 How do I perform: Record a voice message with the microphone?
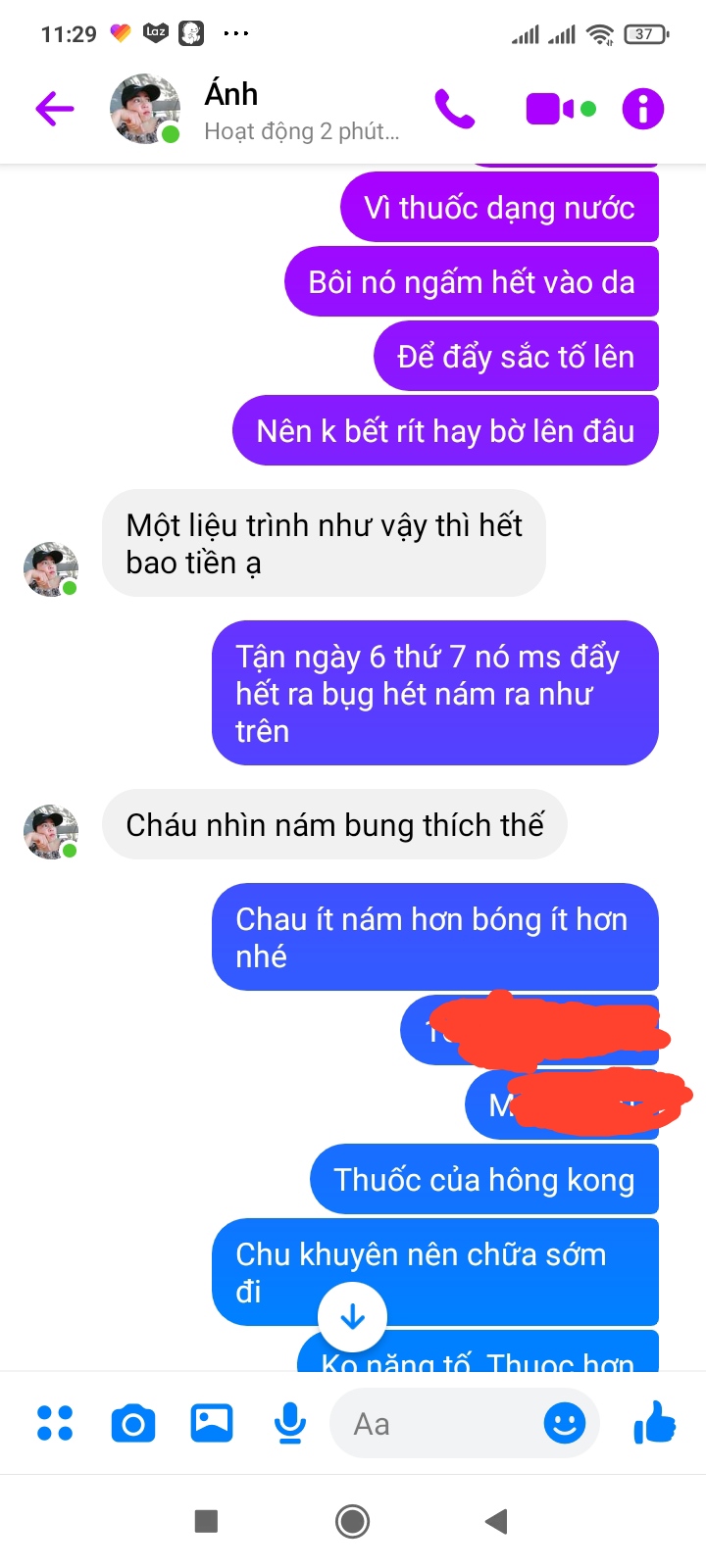(290, 1423)
